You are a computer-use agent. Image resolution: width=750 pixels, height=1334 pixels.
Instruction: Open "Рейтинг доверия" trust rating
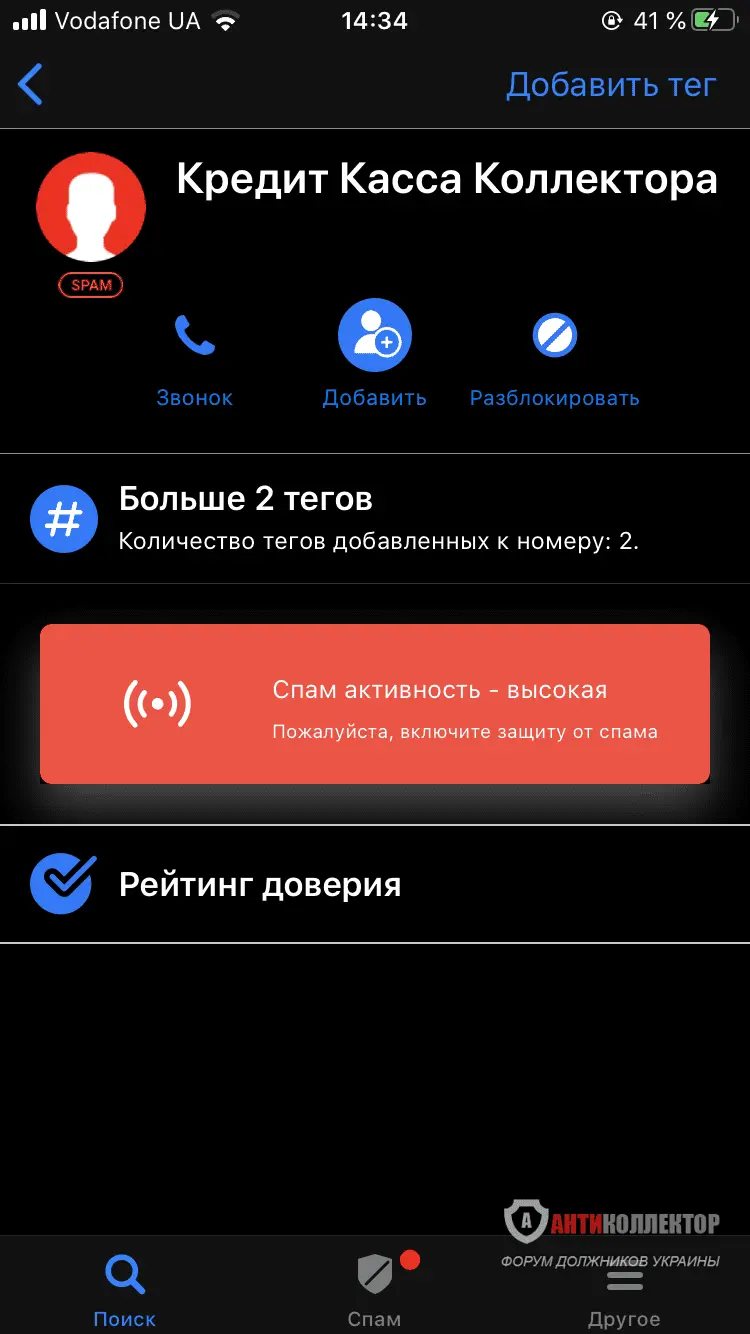pyautogui.click(x=375, y=885)
